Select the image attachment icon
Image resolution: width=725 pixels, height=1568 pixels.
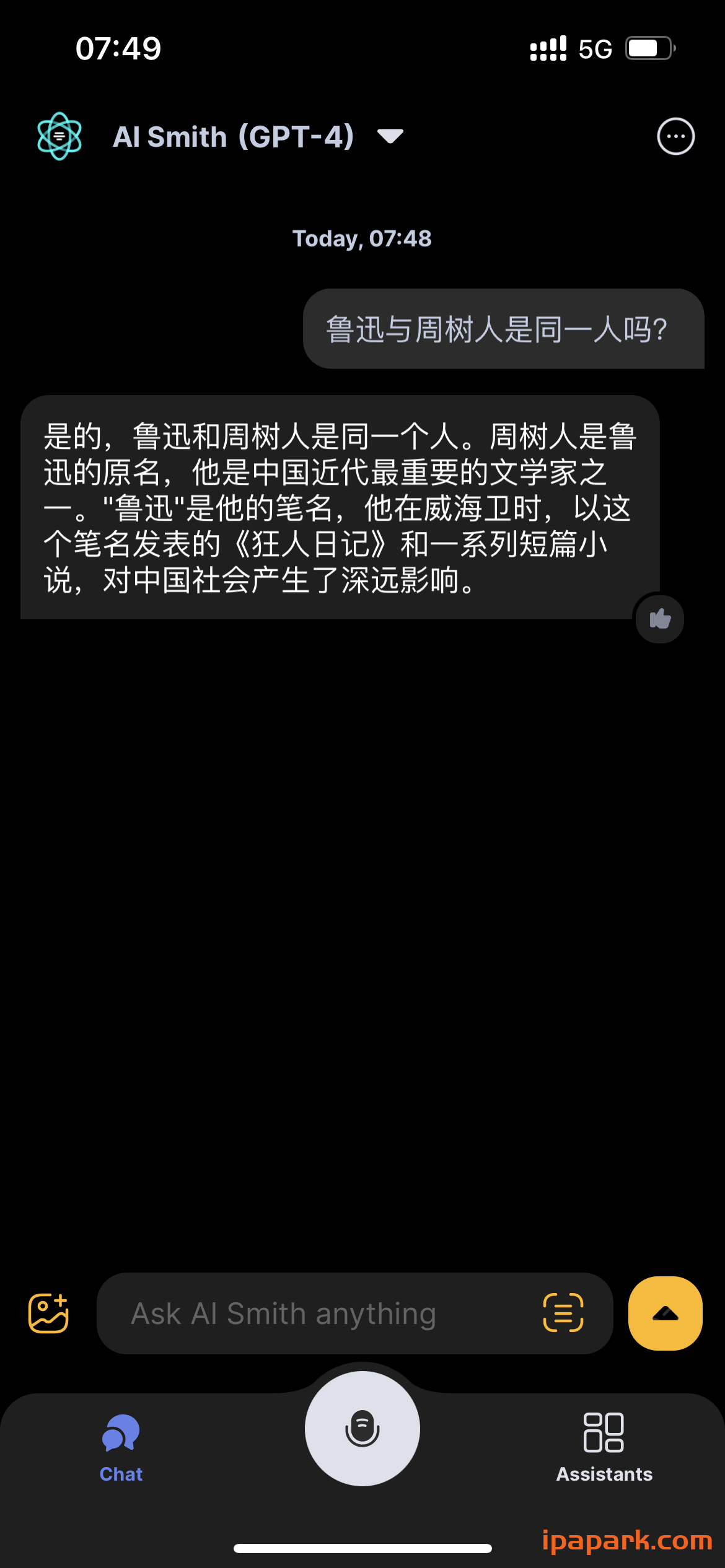48,1312
